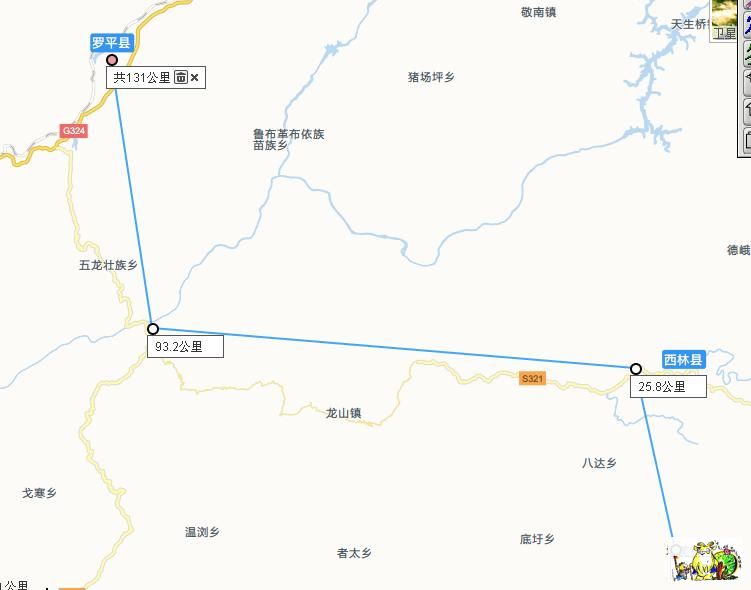The image size is (751, 590).
Task: Select the 93.2公里 measurement point
Action: [153, 329]
